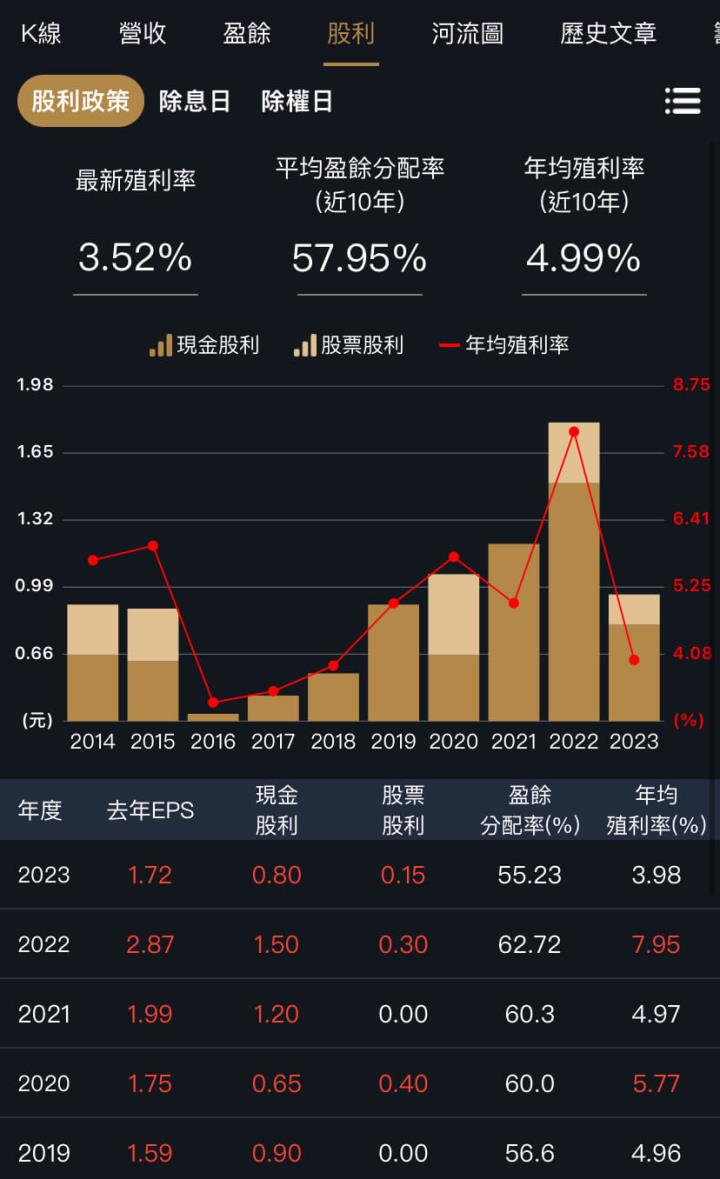This screenshot has width=720, height=1179.
Task: Switch to the 除權日 tab
Action: click(296, 101)
